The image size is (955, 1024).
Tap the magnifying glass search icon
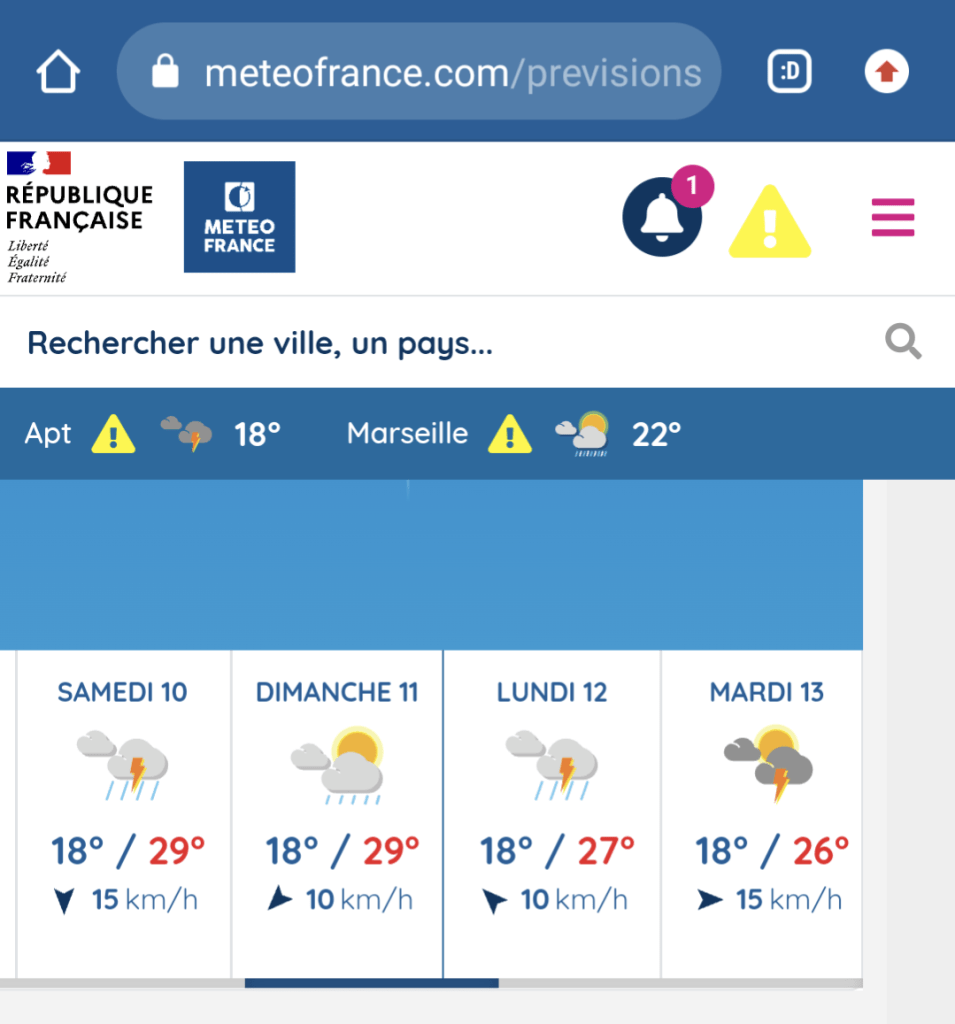point(903,343)
